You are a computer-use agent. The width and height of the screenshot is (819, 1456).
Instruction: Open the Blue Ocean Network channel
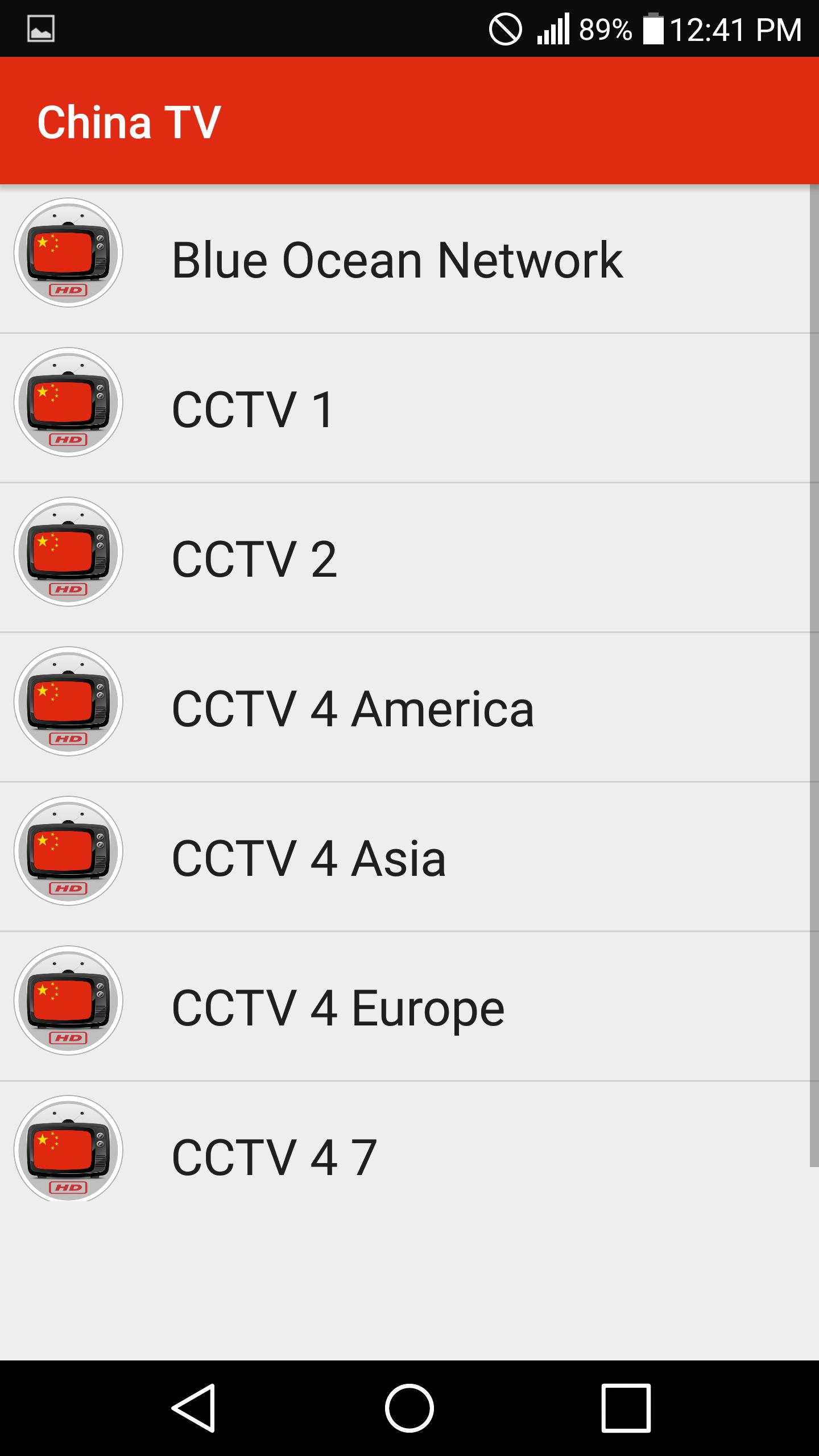tap(405, 259)
